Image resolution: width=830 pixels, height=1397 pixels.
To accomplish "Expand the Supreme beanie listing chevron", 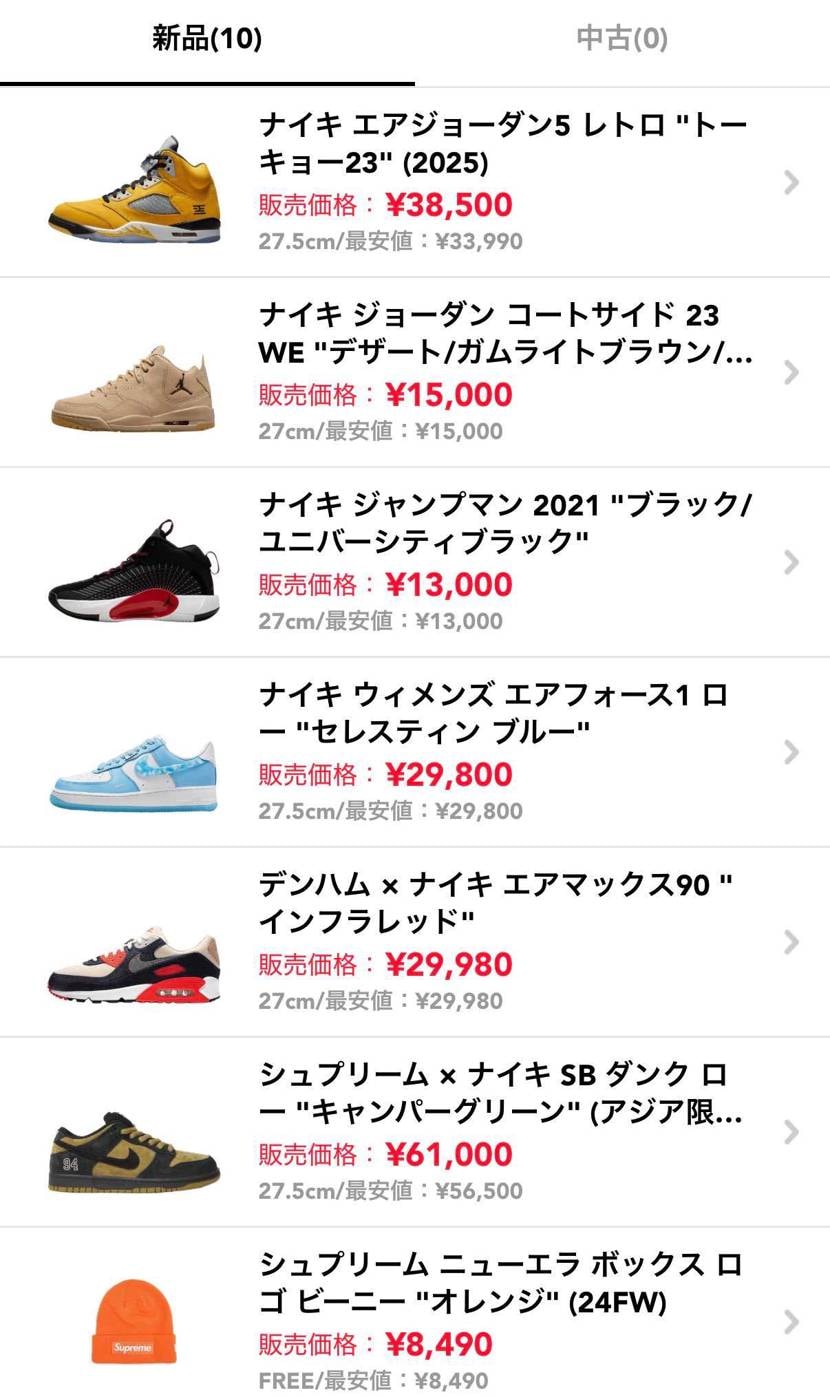I will click(791, 1320).
